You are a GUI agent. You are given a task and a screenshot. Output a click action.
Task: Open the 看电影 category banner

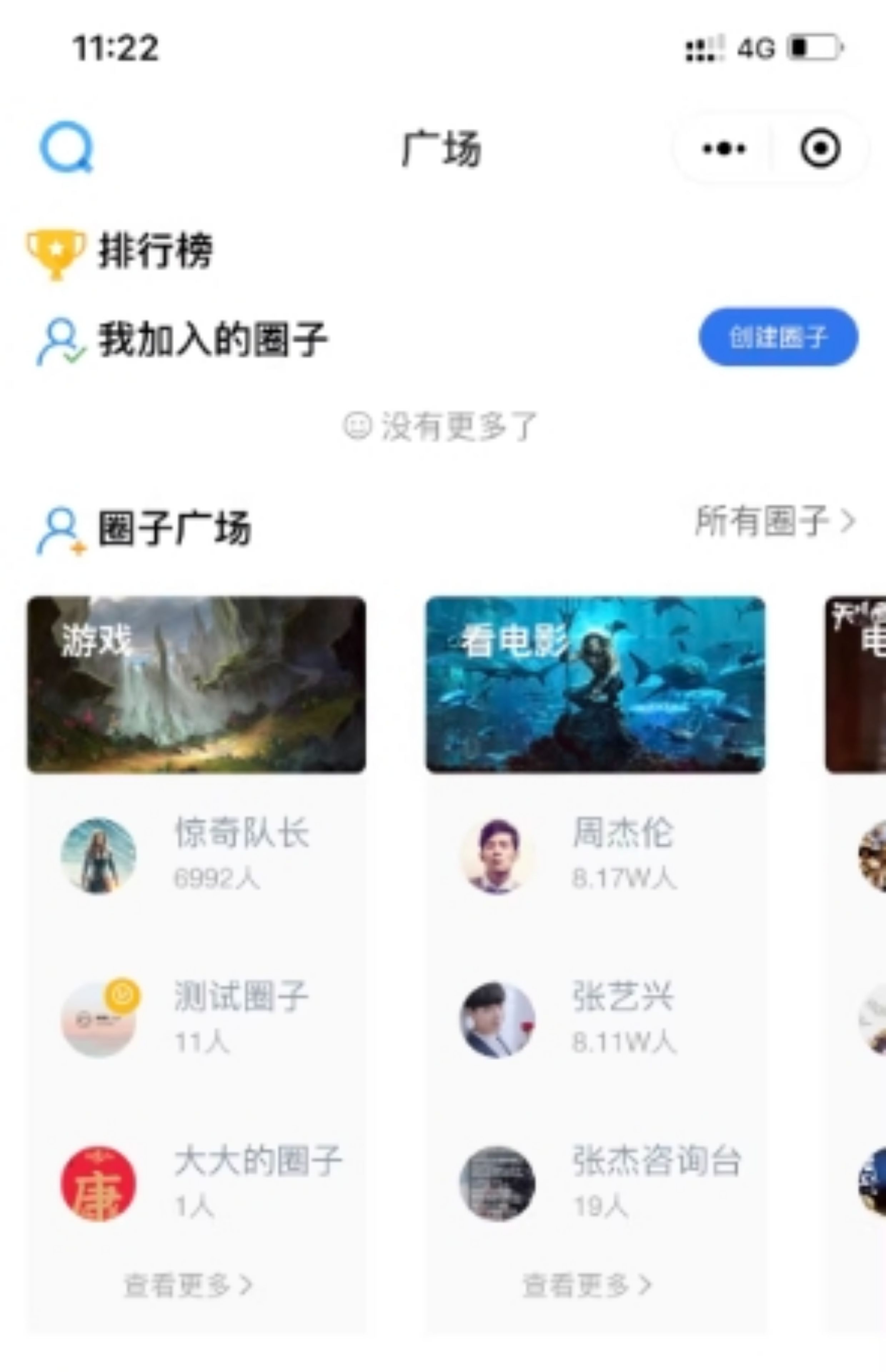coord(595,684)
